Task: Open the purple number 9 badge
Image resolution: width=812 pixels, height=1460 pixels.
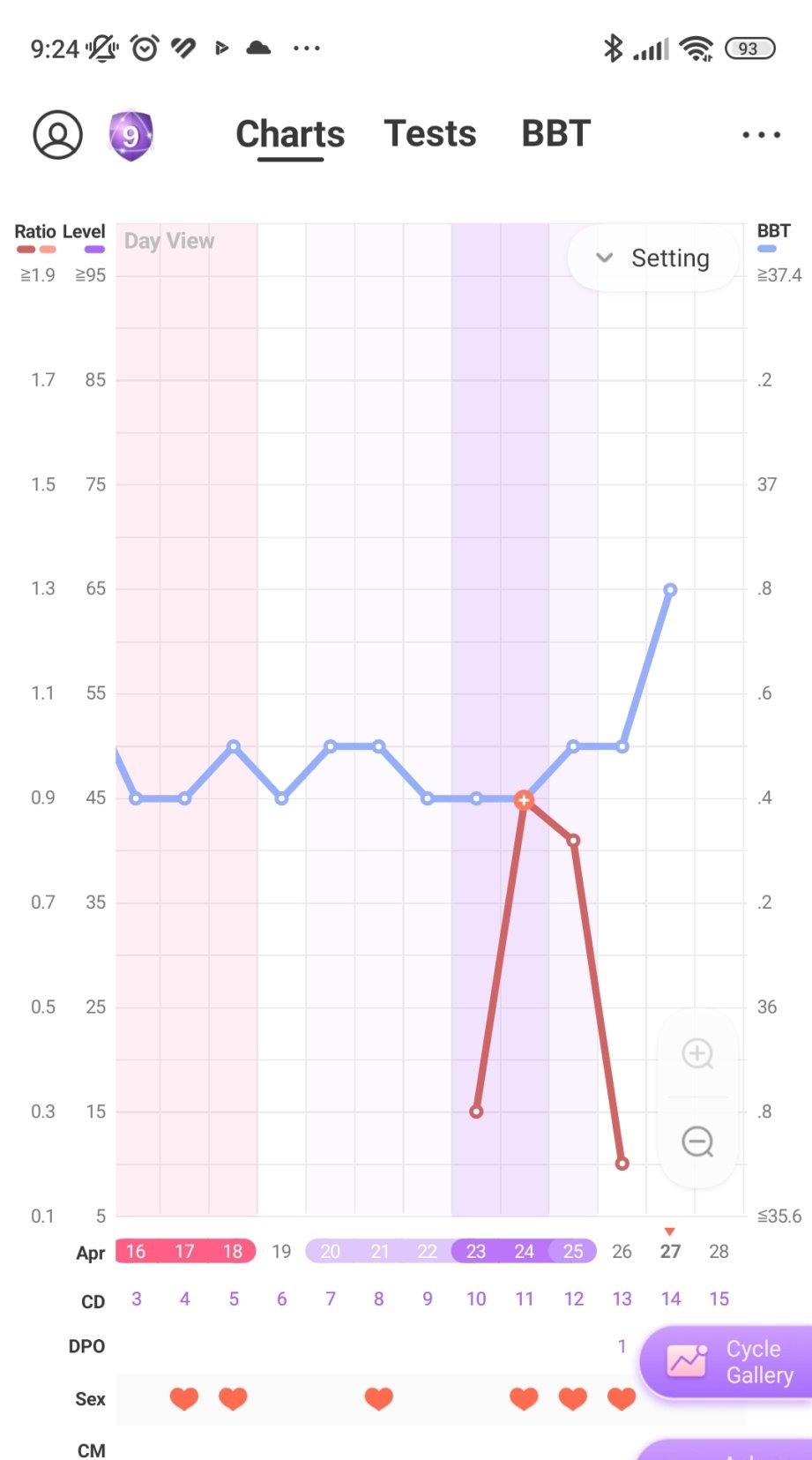Action: (130, 136)
